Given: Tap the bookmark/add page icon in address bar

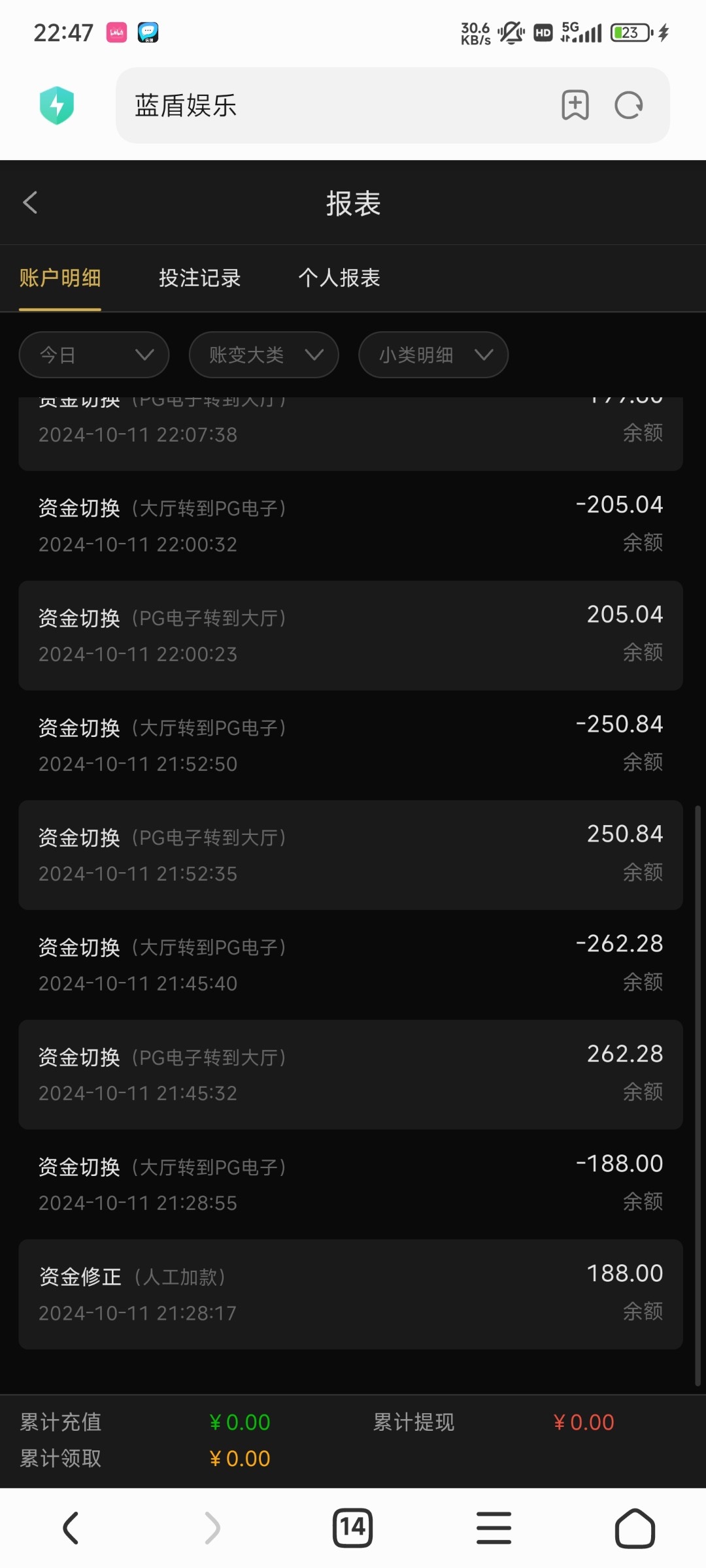Looking at the screenshot, I should [575, 105].
